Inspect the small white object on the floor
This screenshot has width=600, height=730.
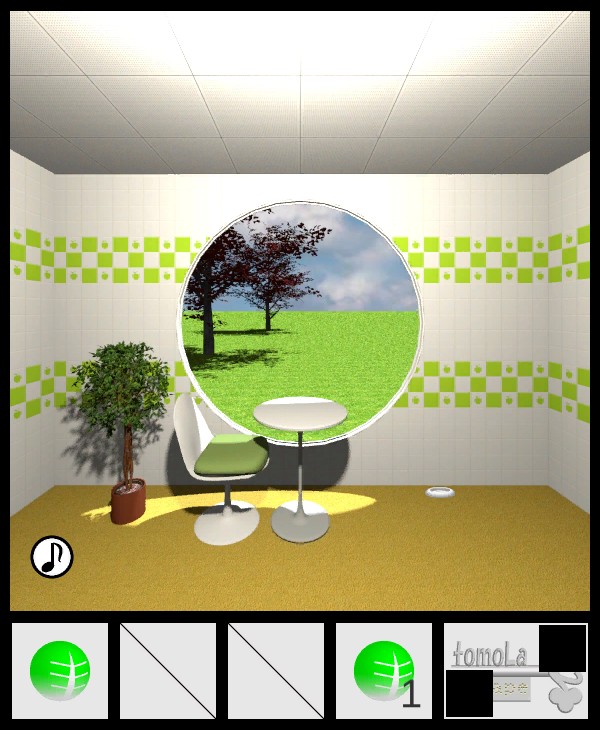tap(440, 492)
